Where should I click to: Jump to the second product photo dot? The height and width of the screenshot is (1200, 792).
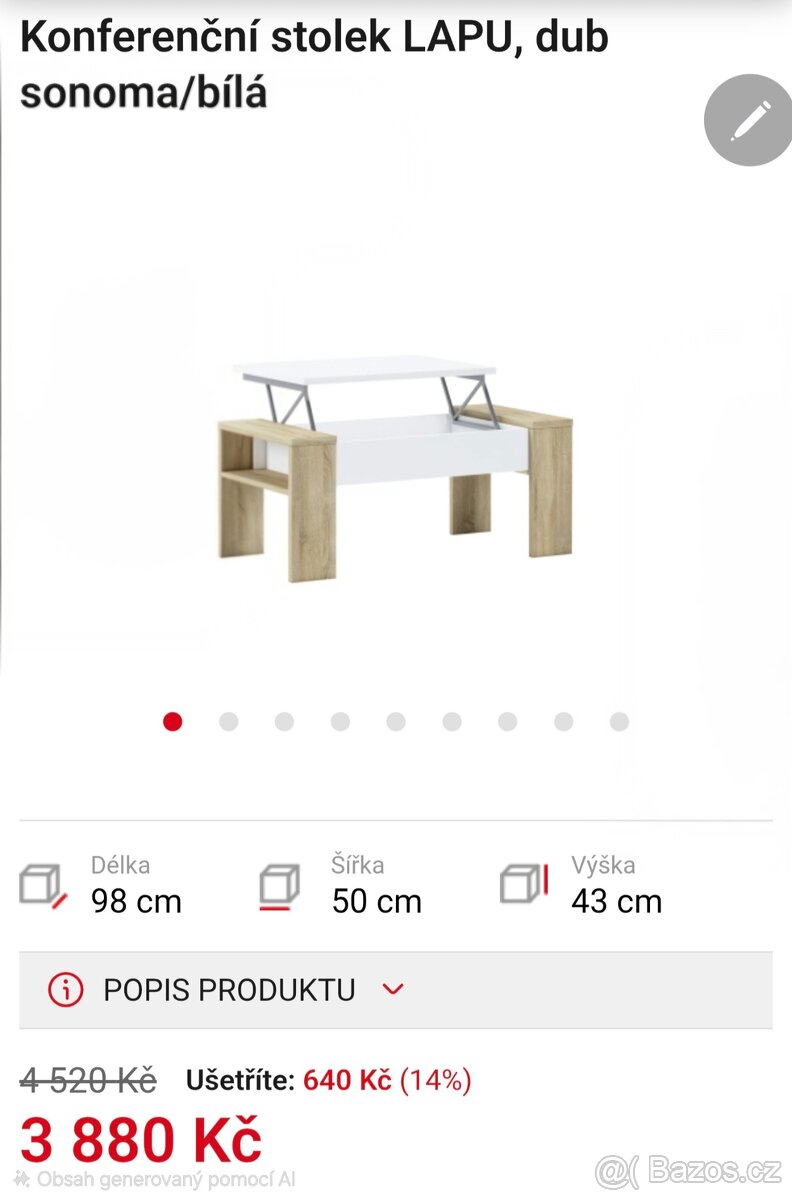tap(229, 722)
